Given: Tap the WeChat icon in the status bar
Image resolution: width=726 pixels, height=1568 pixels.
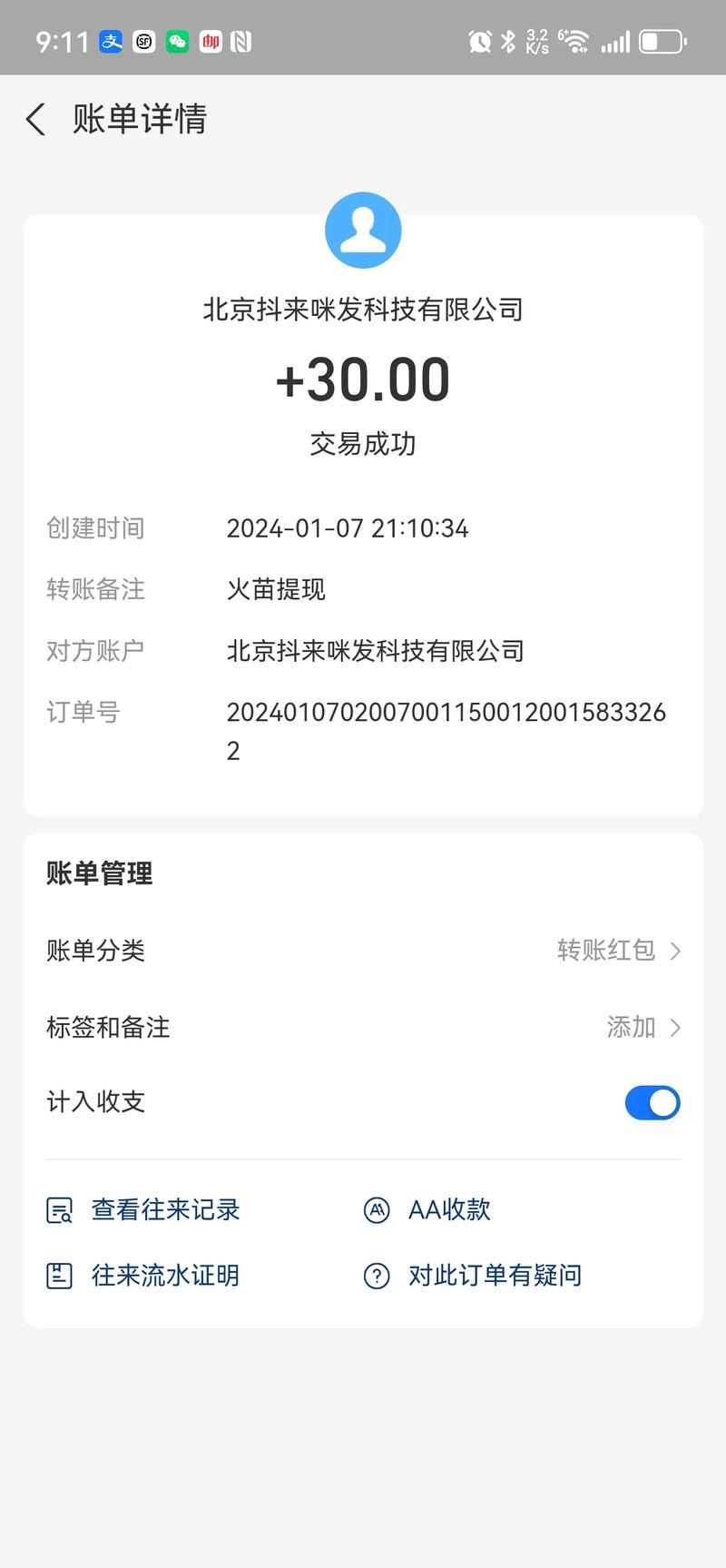Looking at the screenshot, I should tap(177, 41).
